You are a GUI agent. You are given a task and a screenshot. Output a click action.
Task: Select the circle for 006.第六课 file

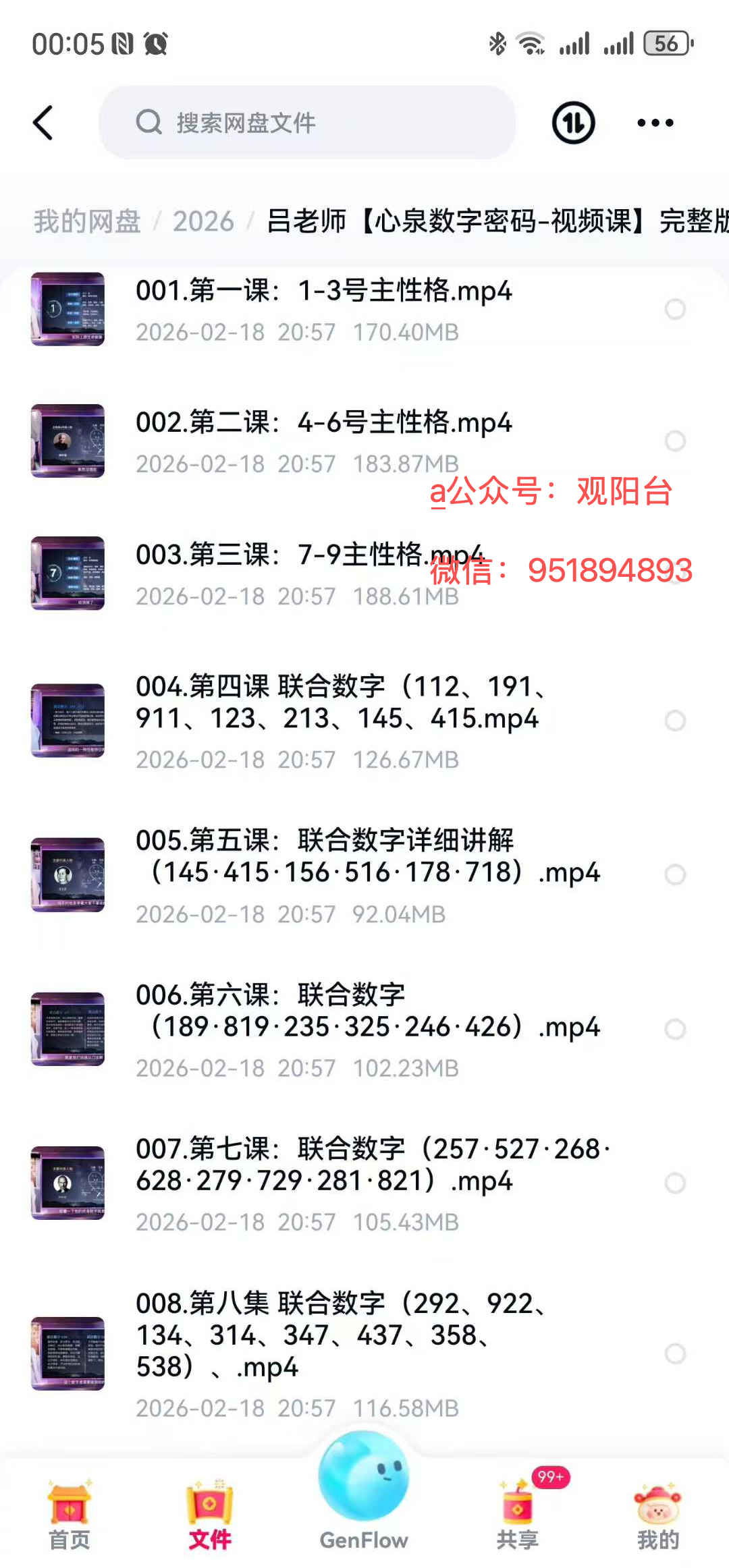pos(675,1029)
